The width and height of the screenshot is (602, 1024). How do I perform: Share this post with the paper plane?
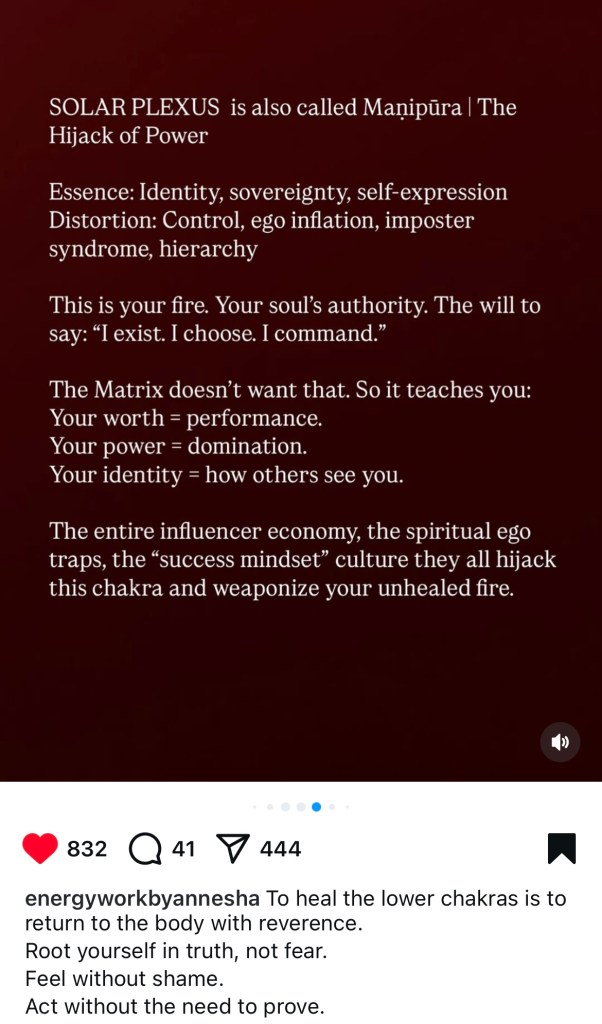232,849
